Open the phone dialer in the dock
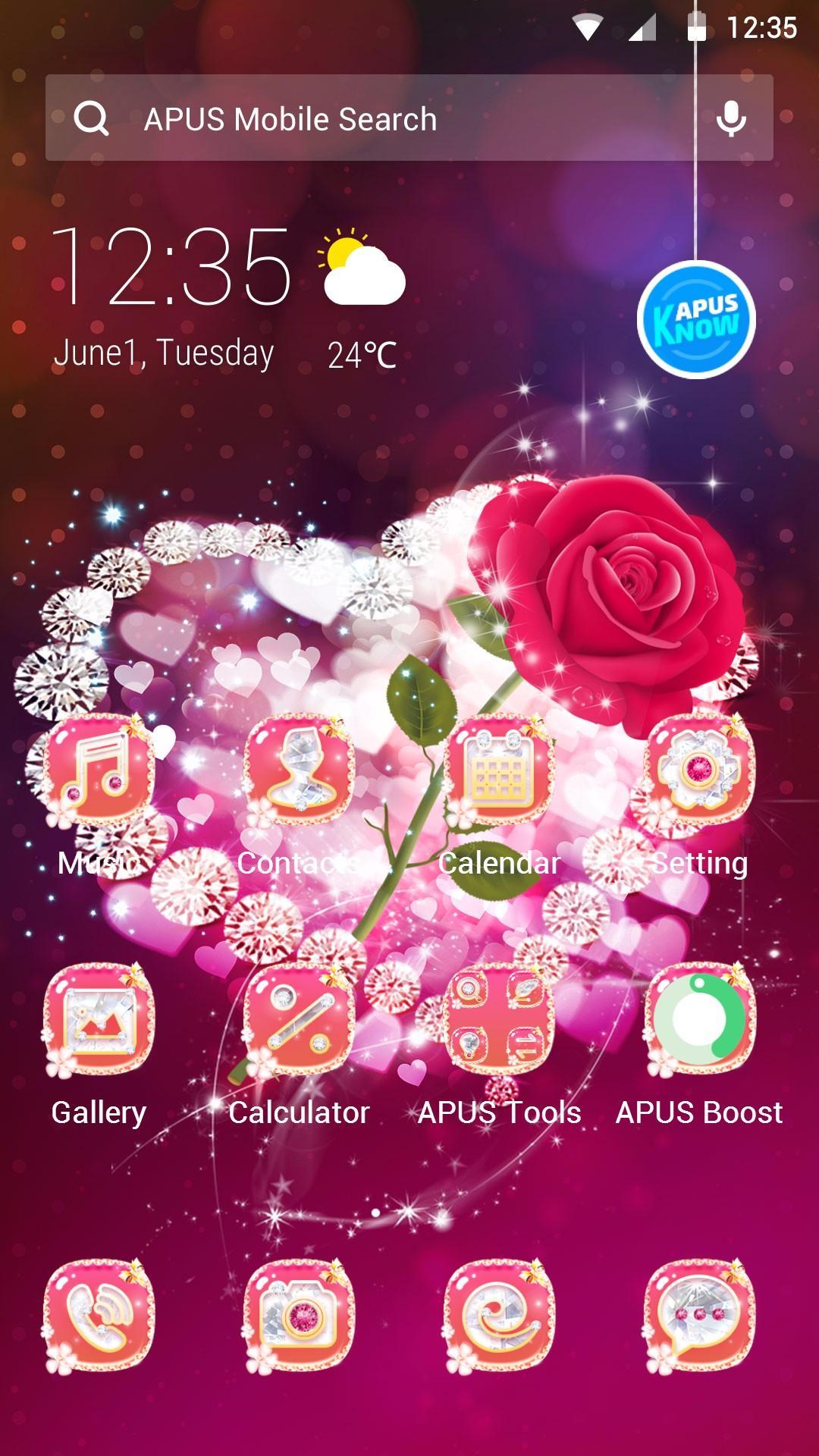Screen dimensions: 819x1456 99,1316
